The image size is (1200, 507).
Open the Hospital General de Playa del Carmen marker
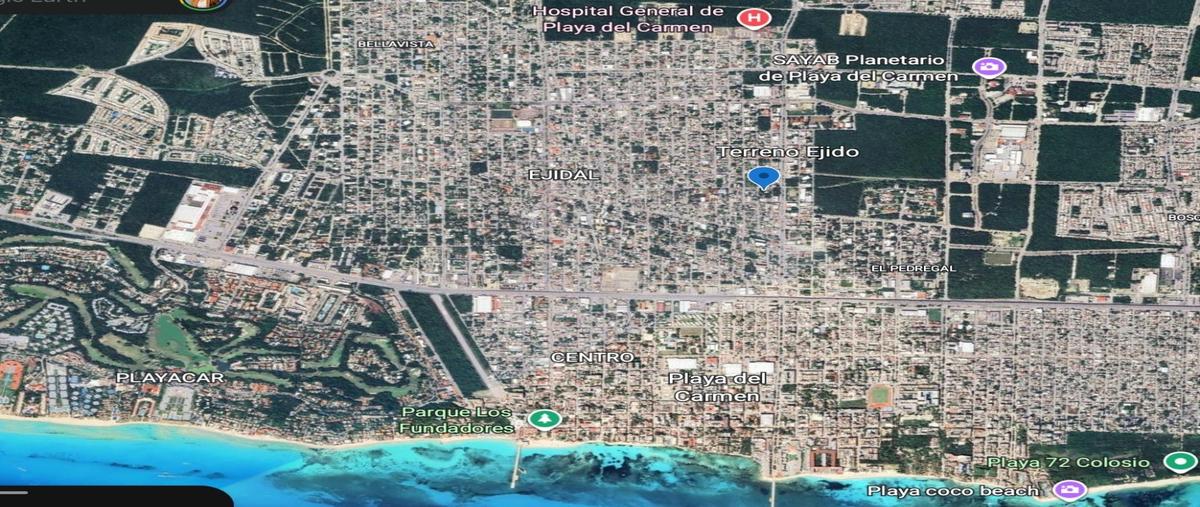753,17
